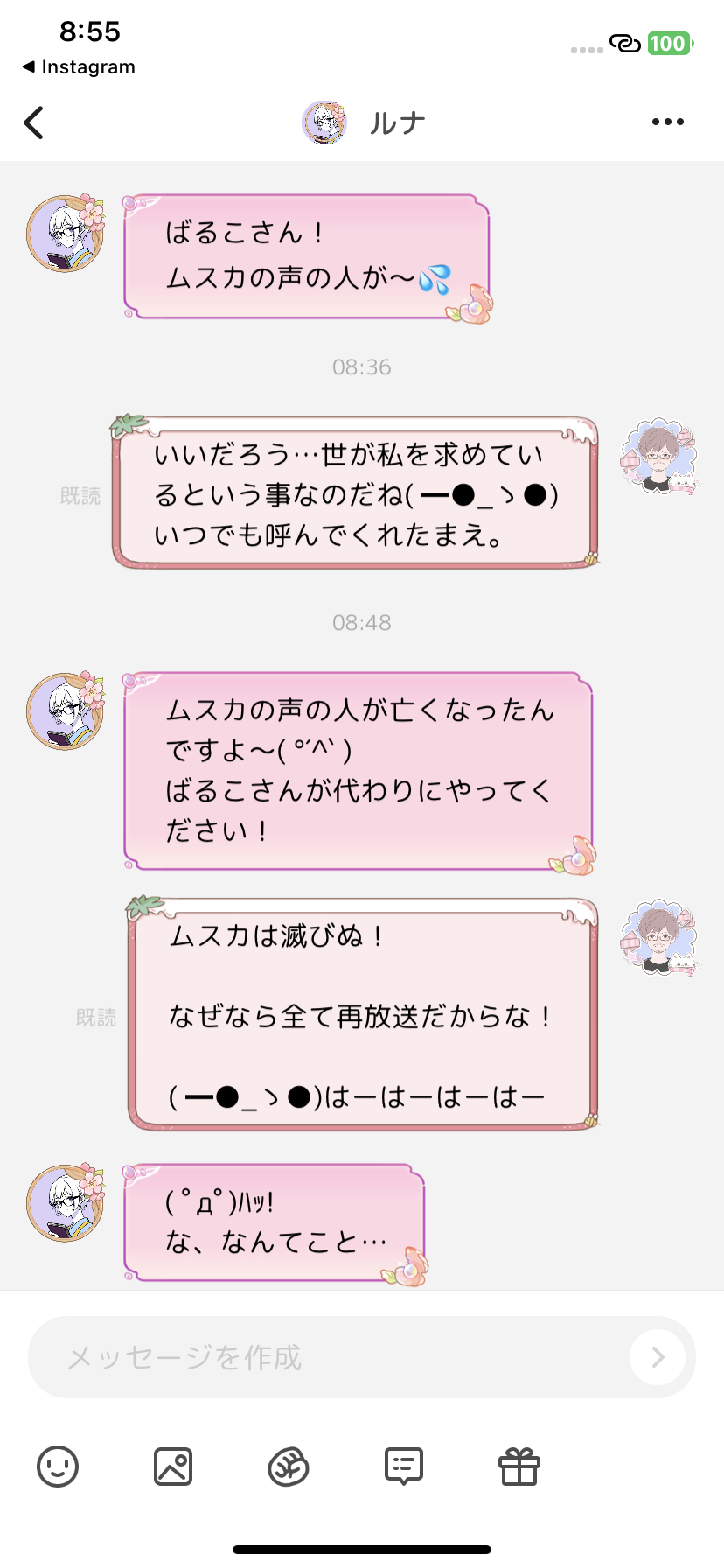The width and height of the screenshot is (724, 1568).
Task: Send a gift with the gift icon
Action: point(519,1466)
